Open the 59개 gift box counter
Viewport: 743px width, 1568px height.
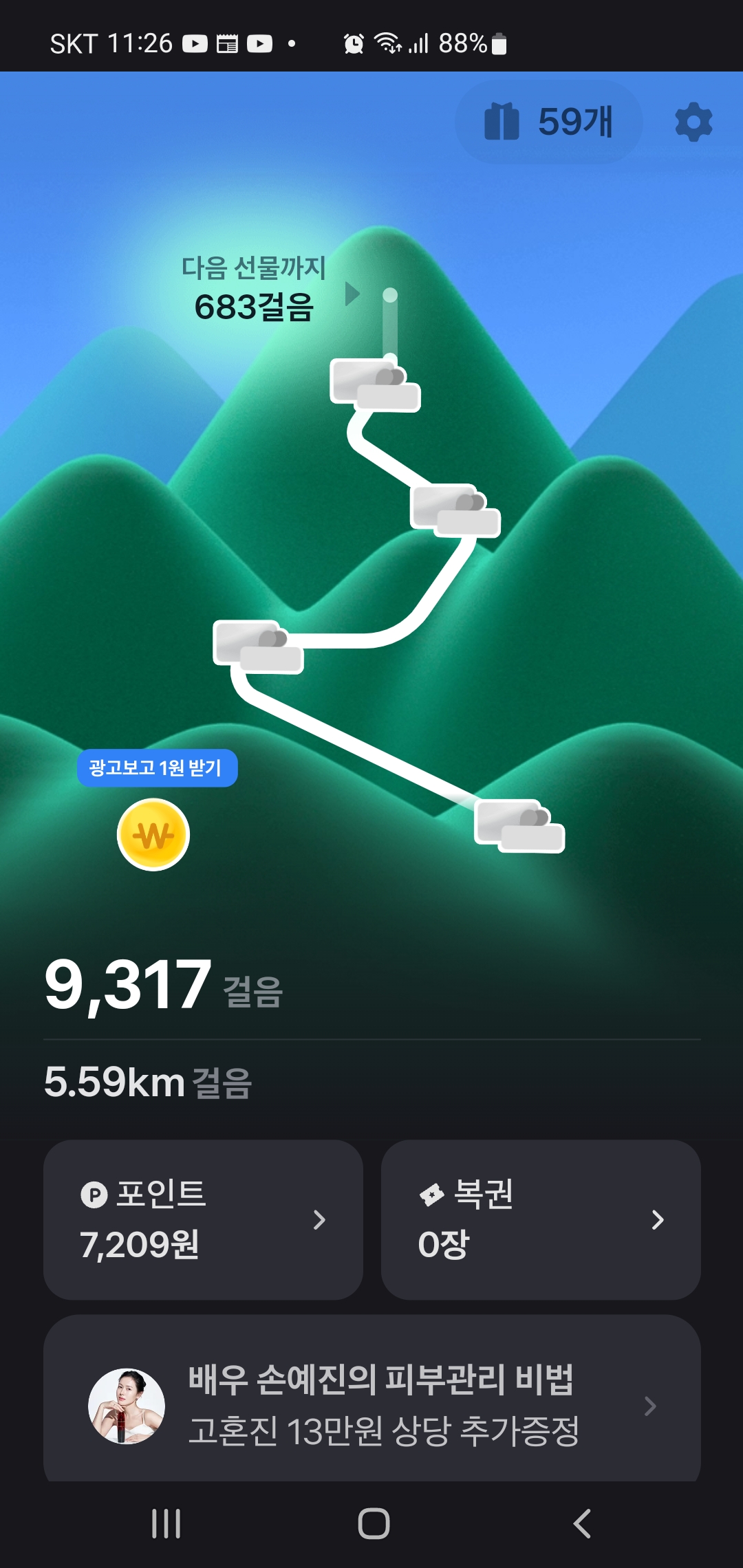click(x=548, y=122)
